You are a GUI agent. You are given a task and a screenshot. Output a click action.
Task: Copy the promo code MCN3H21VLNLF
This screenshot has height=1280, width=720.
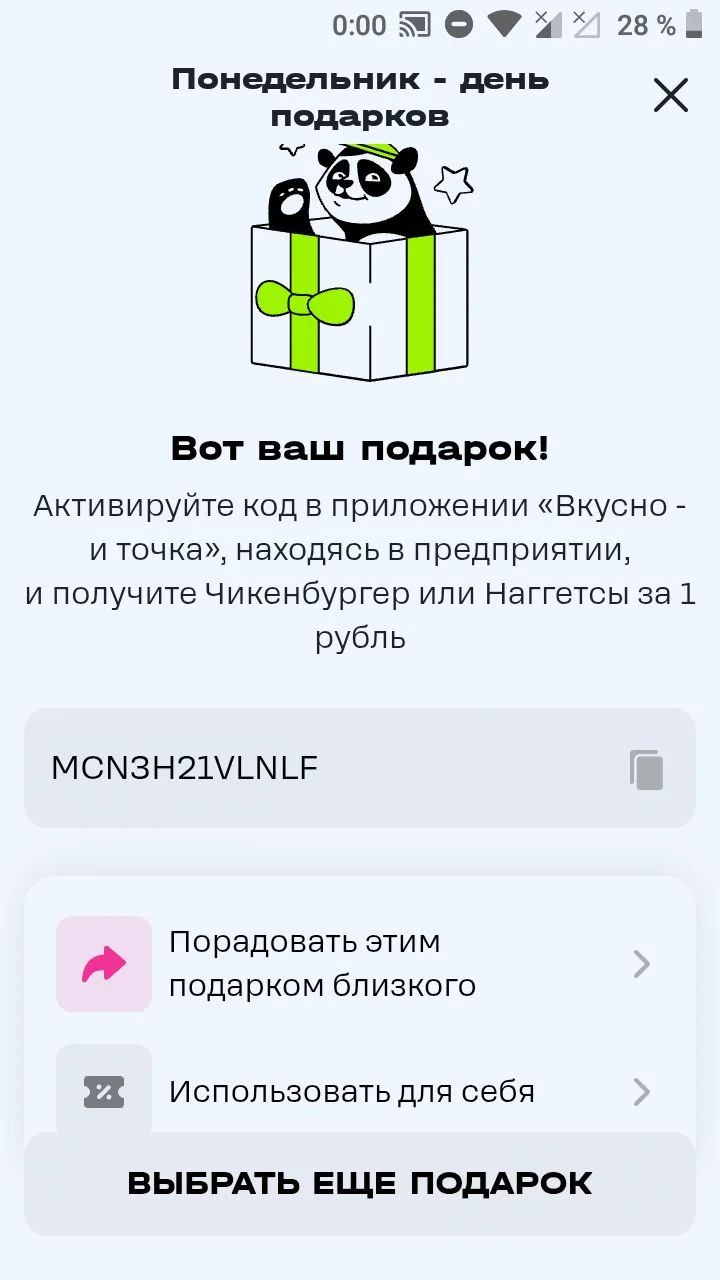click(x=647, y=769)
